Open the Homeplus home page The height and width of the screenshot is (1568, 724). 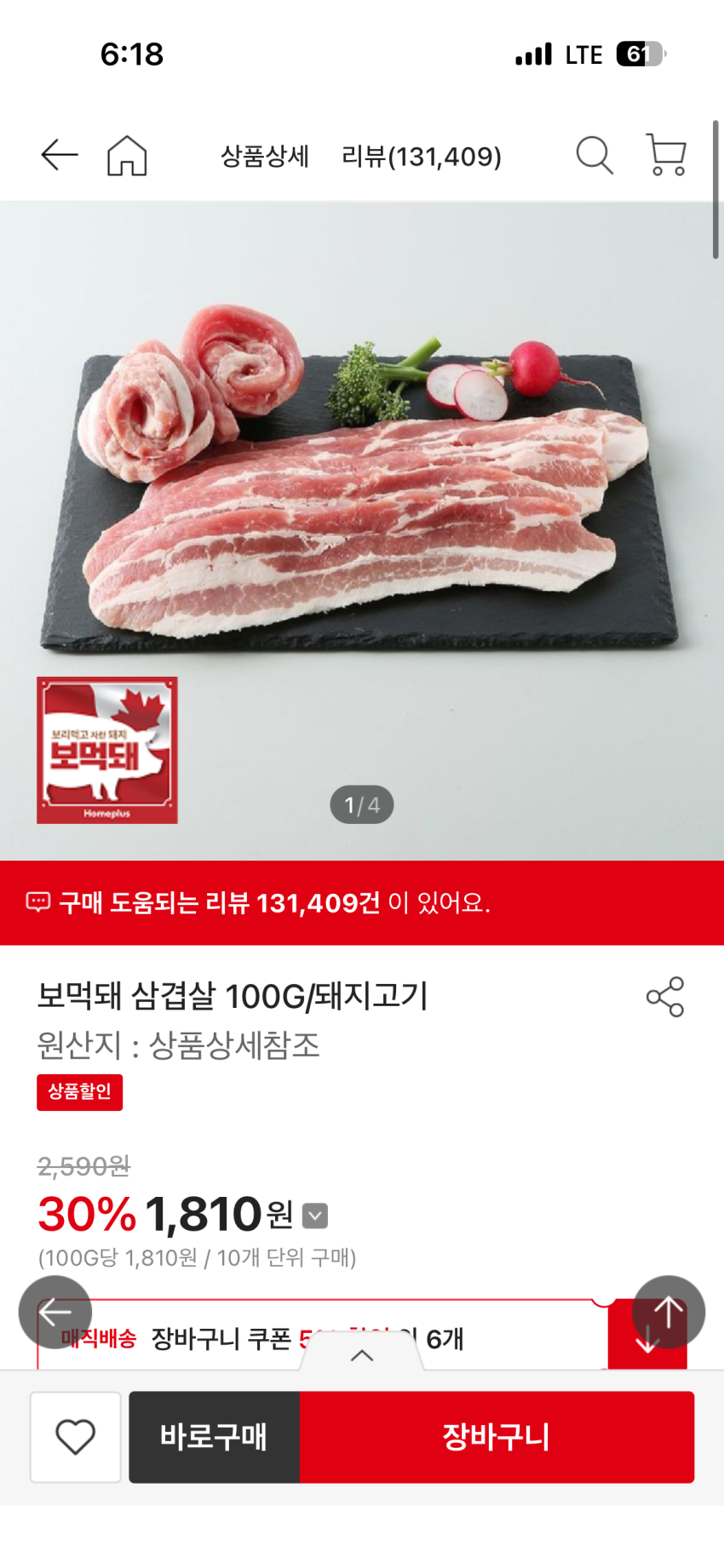pyautogui.click(x=127, y=156)
